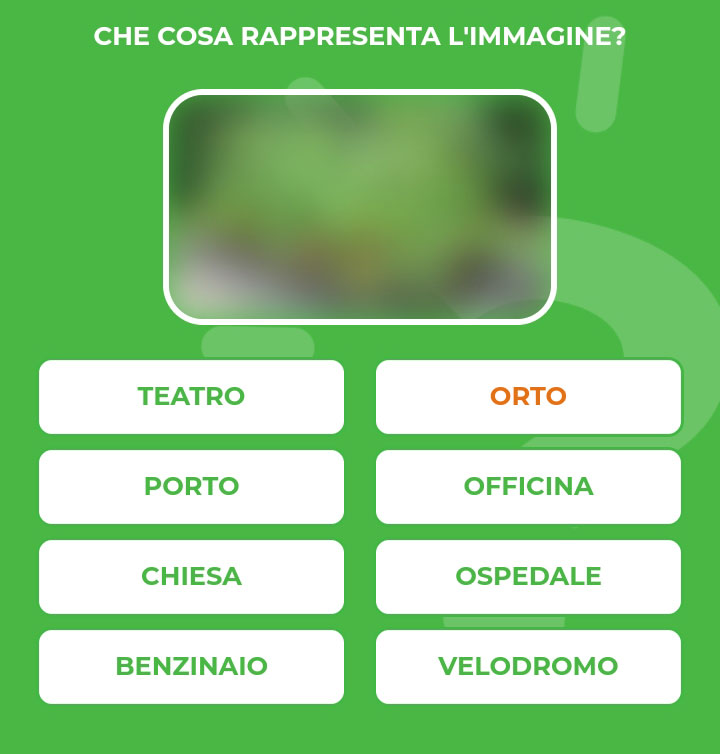Image resolution: width=720 pixels, height=754 pixels.
Task: Click the answer meaning theater
Action: (191, 397)
